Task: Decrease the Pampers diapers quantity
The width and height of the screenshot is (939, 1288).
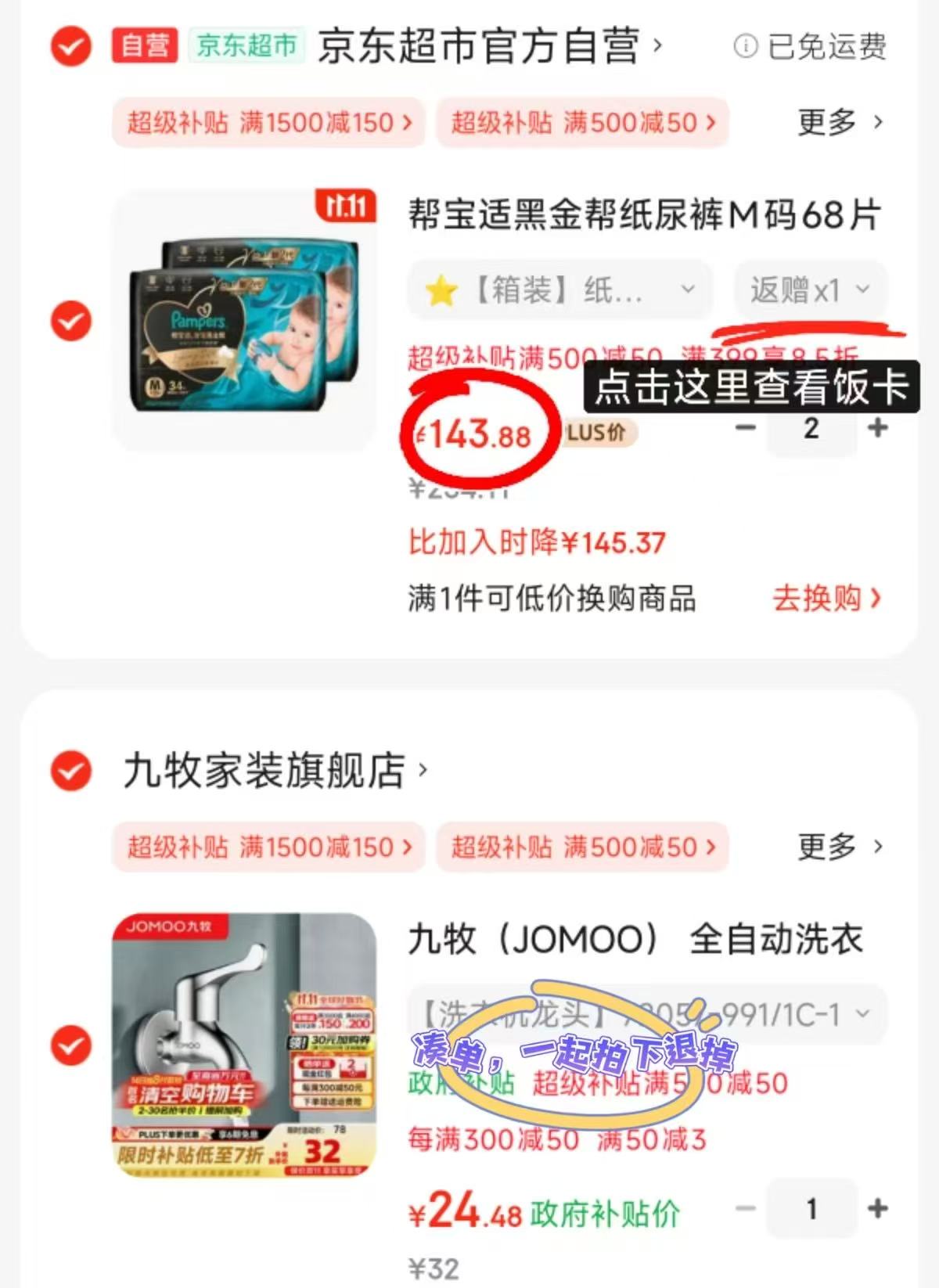Action: pyautogui.click(x=746, y=428)
